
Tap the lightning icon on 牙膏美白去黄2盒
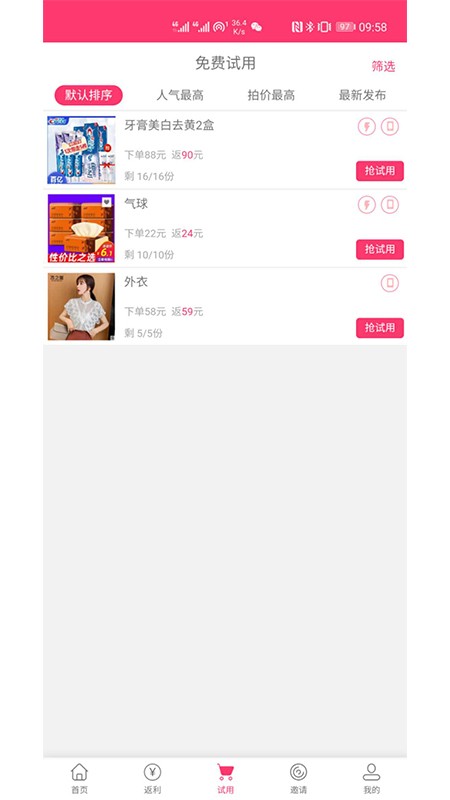pyautogui.click(x=366, y=127)
